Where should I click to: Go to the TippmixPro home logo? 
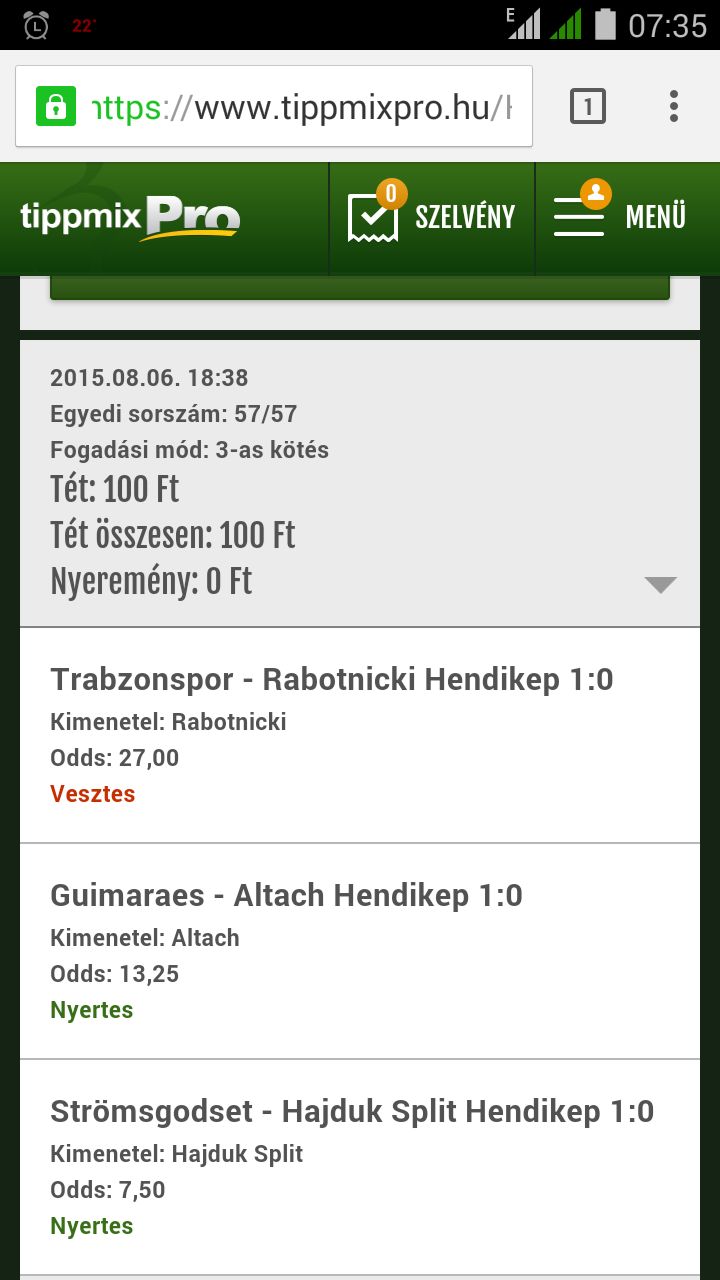pyautogui.click(x=130, y=217)
